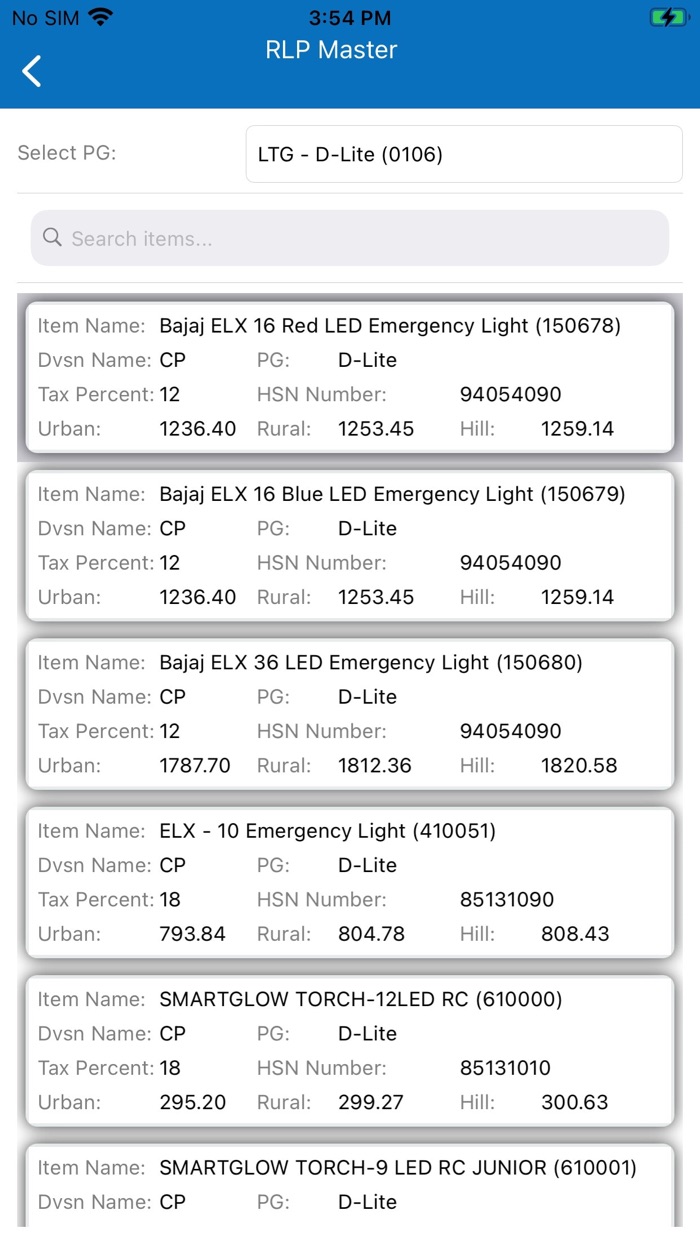This screenshot has height=1244, width=700.
Task: Select Bajaj ELX 16 Blue LED card
Action: (x=349, y=545)
